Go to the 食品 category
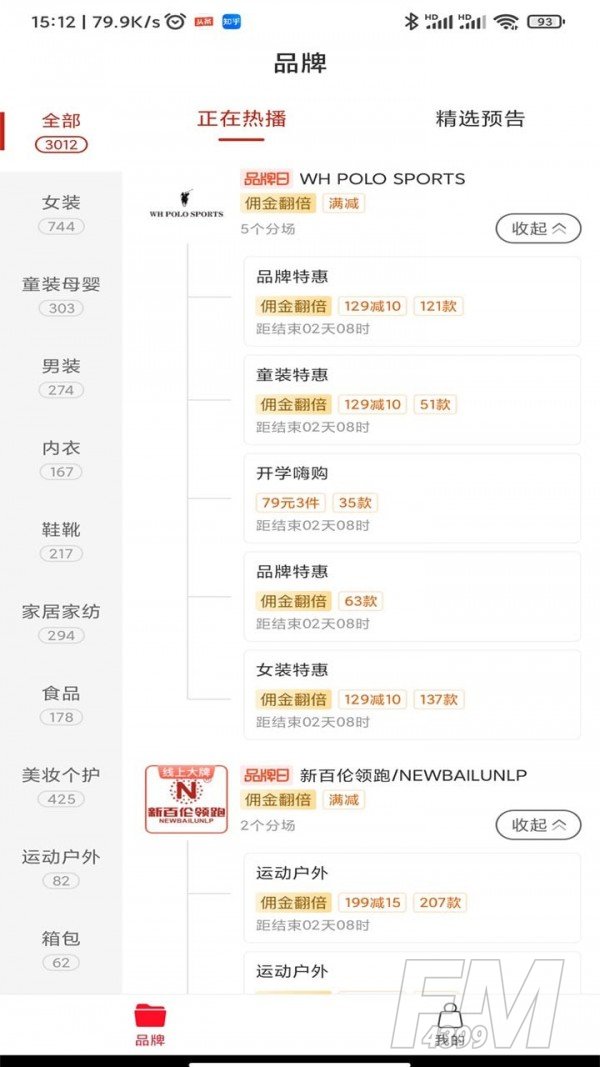The image size is (600, 1067). point(61,704)
